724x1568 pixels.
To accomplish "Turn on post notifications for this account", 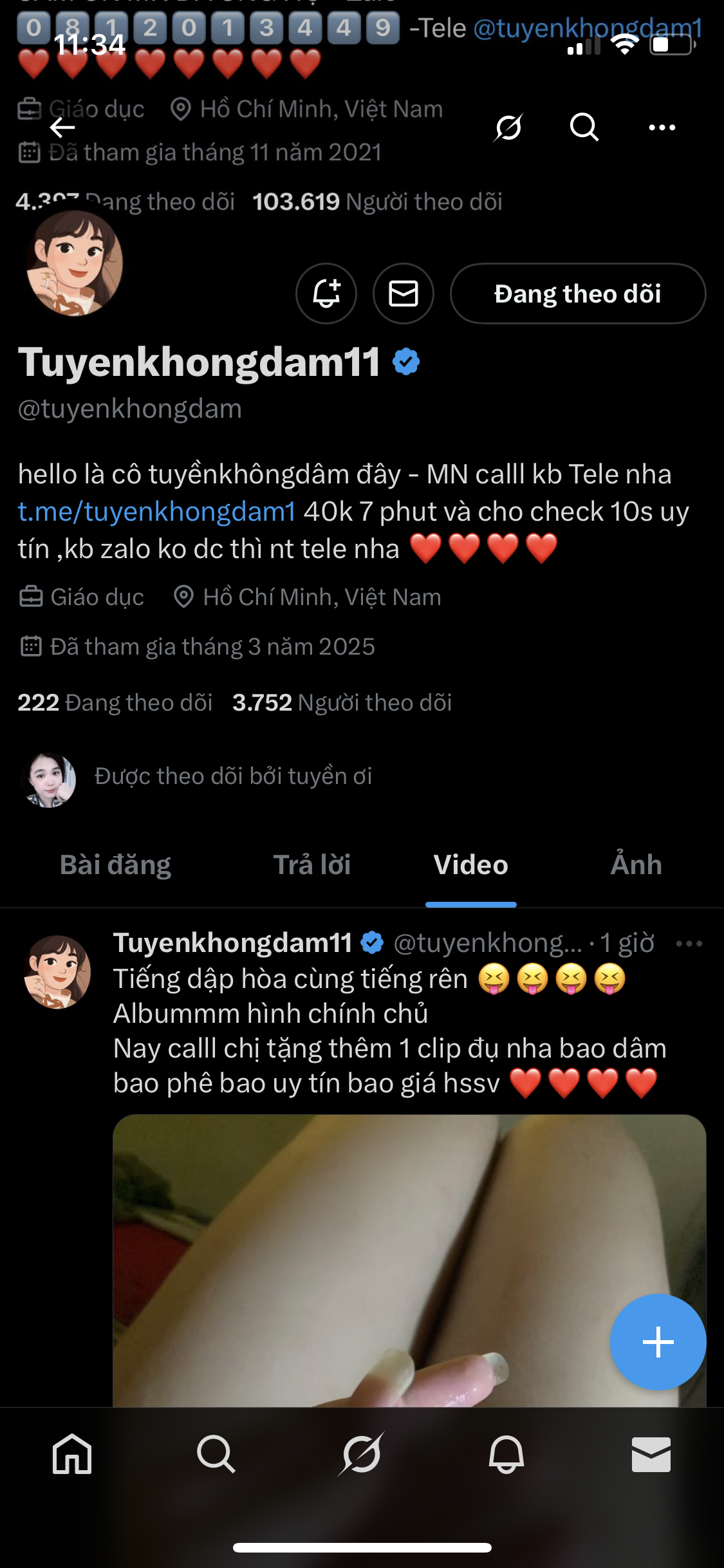I will [326, 294].
